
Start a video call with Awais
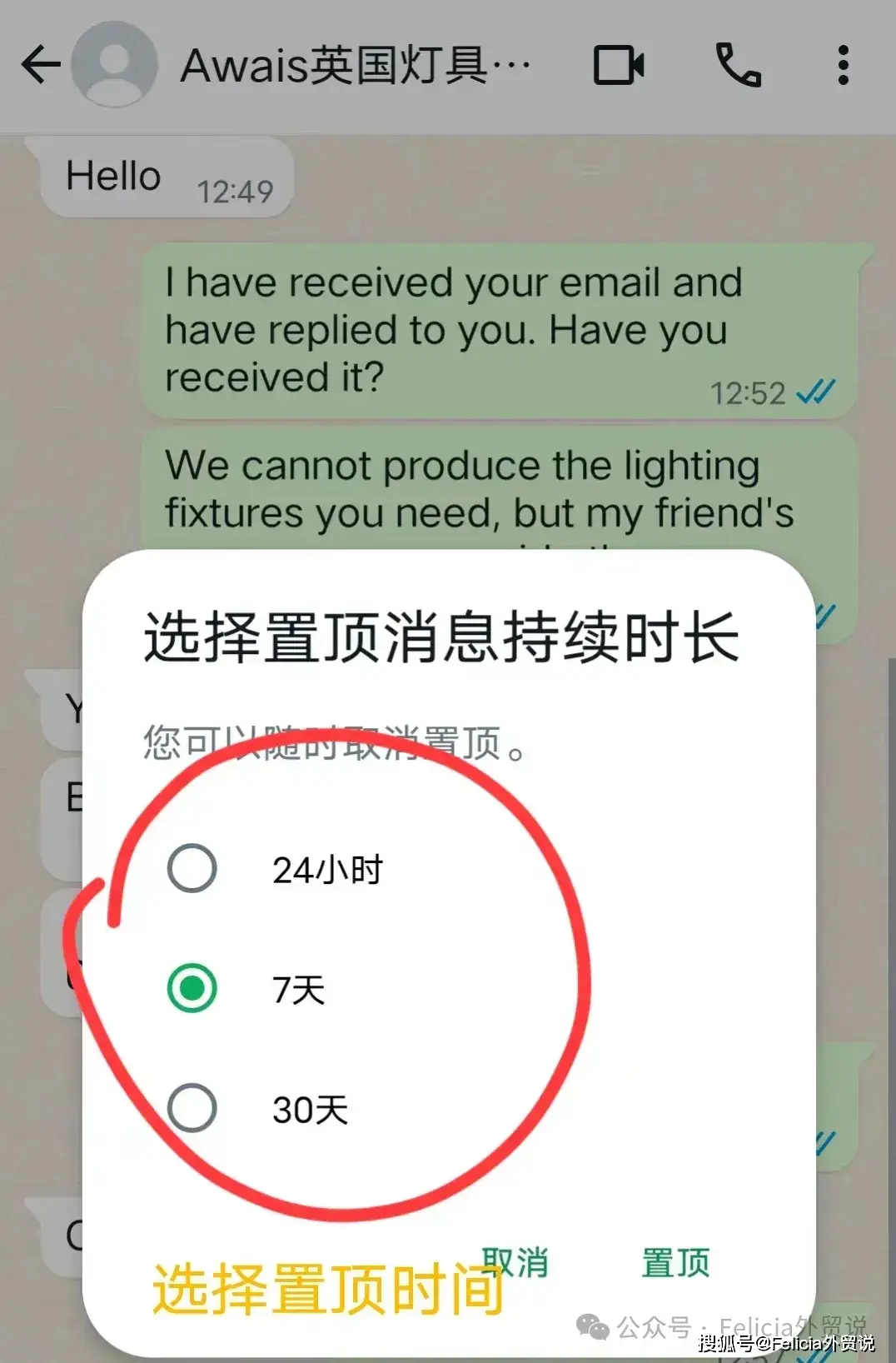[619, 65]
